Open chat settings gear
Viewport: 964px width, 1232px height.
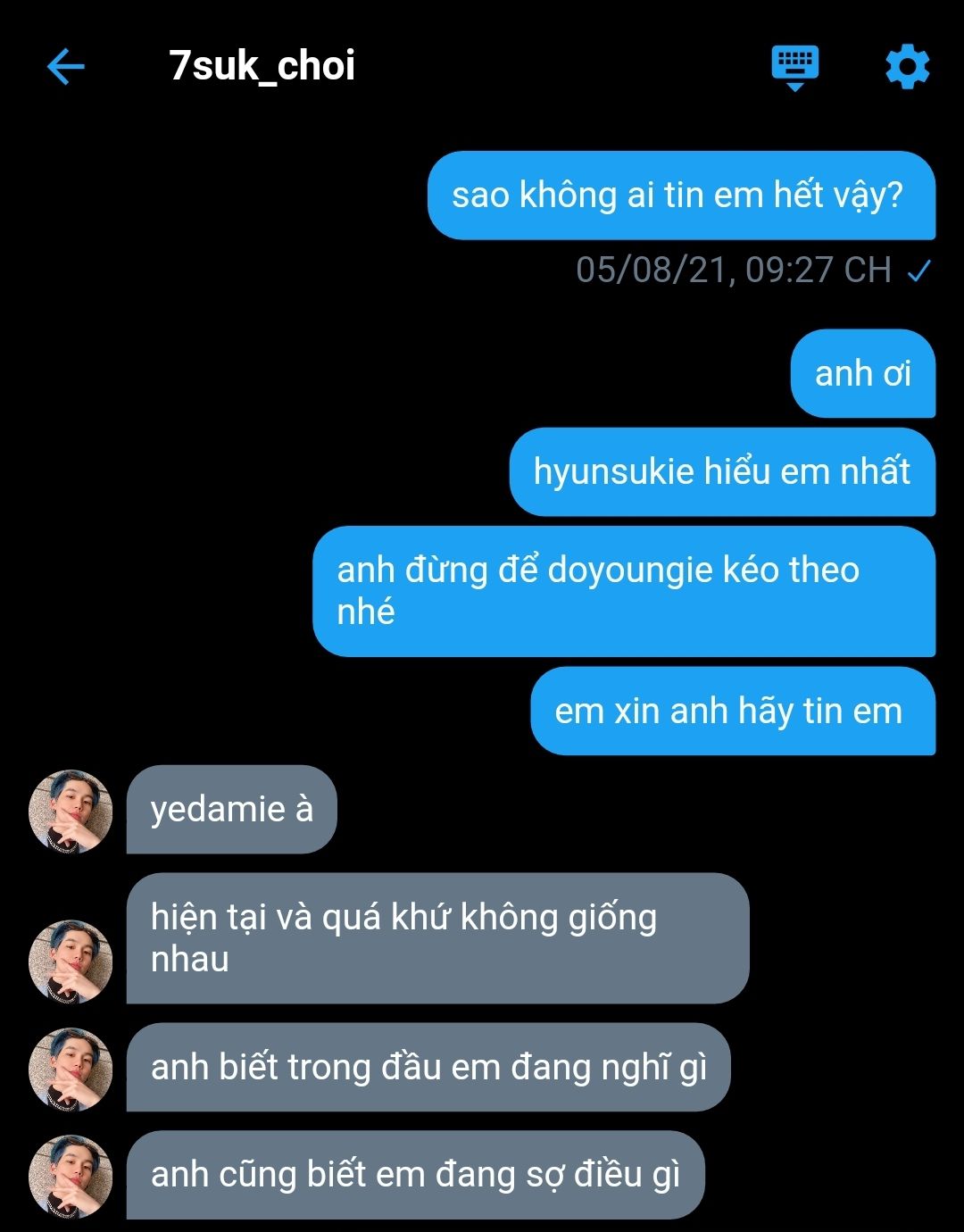[907, 67]
